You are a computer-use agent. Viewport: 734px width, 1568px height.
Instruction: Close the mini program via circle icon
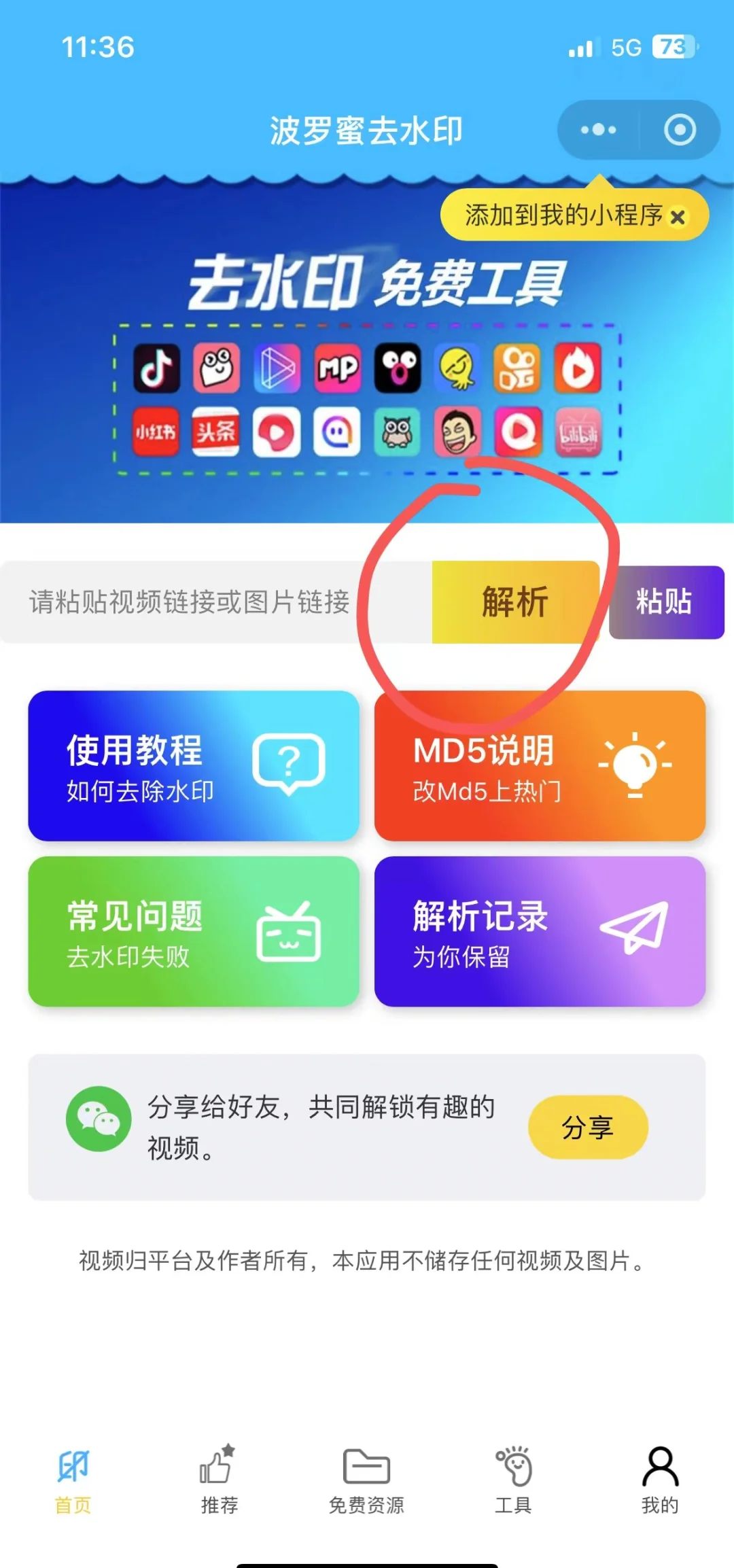coord(680,130)
